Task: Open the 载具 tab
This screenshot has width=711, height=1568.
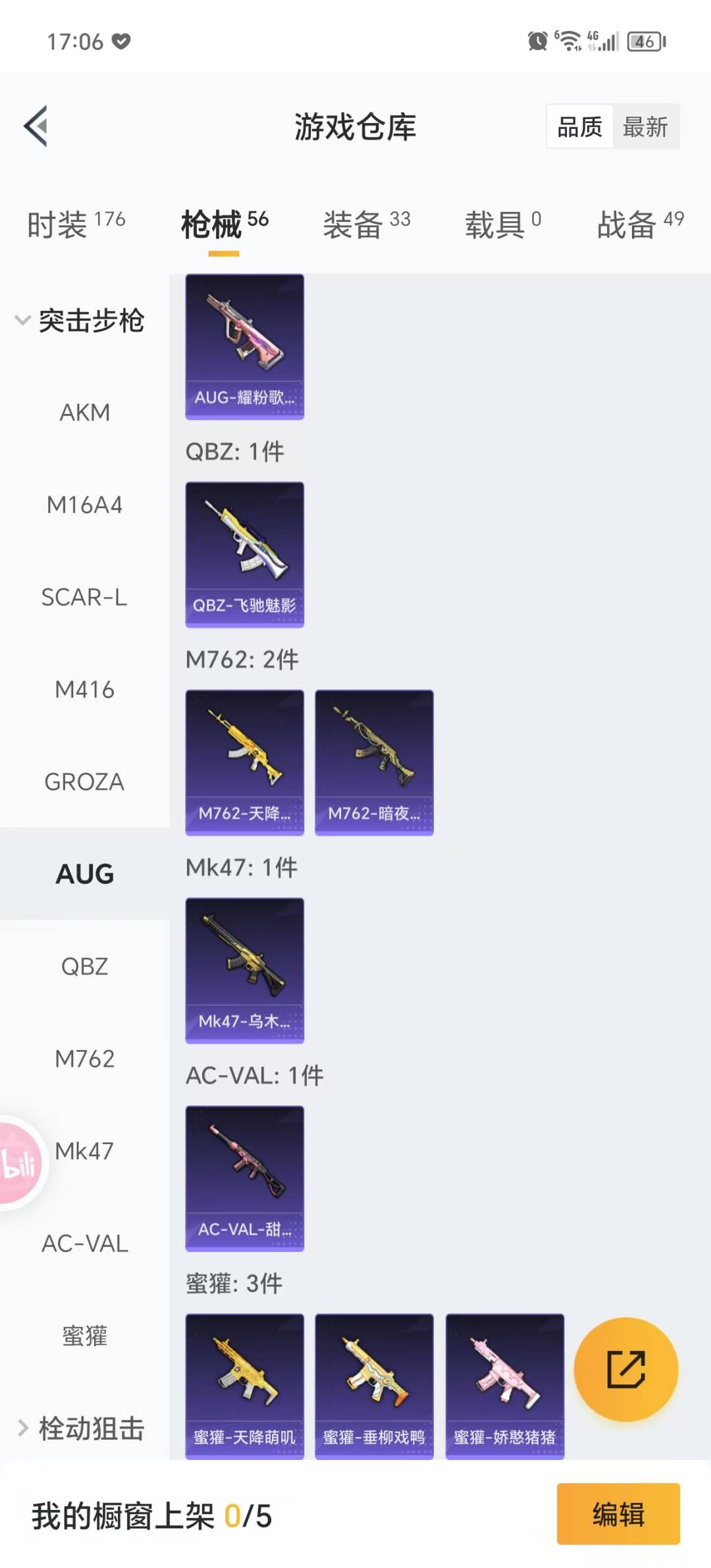Action: pos(504,224)
